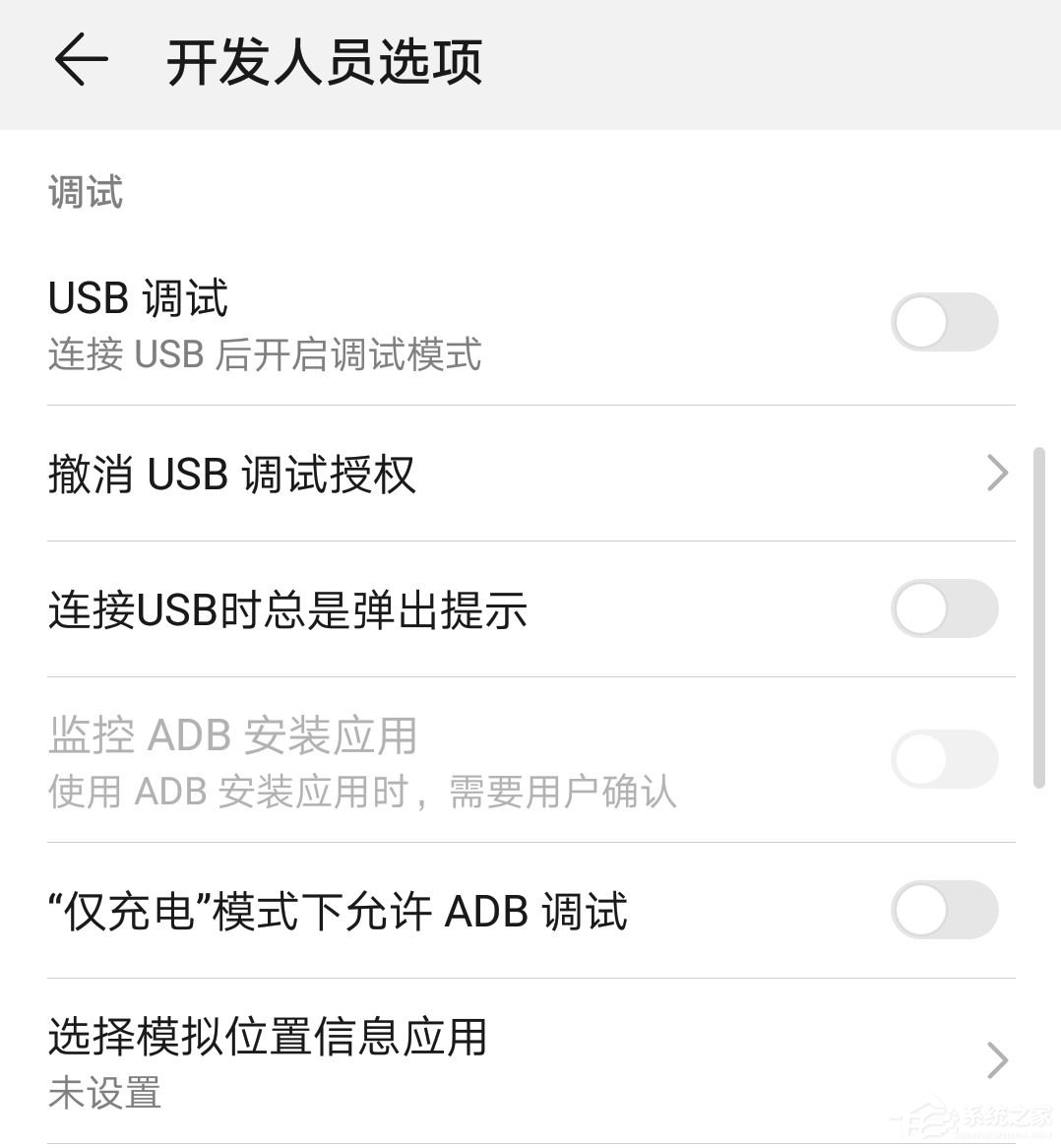This screenshot has width=1061, height=1148.
Task: Tap the 未设置 status text
Action: pyautogui.click(x=103, y=1094)
